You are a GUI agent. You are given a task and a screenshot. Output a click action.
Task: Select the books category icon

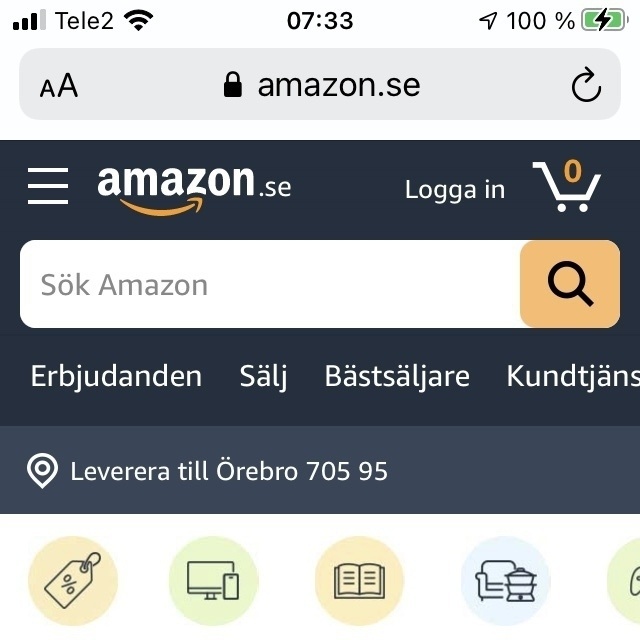(358, 581)
